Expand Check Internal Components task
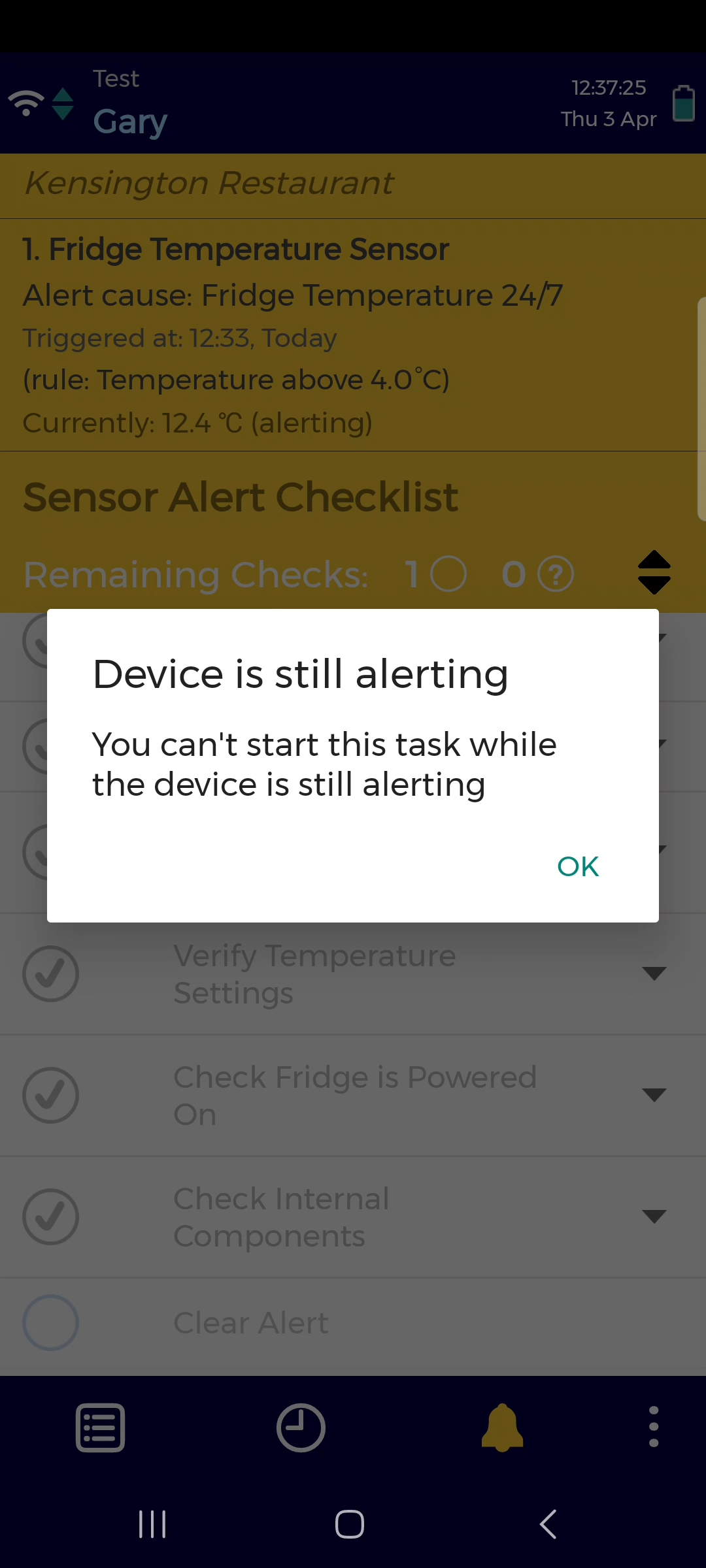706x1568 pixels. click(x=654, y=1217)
